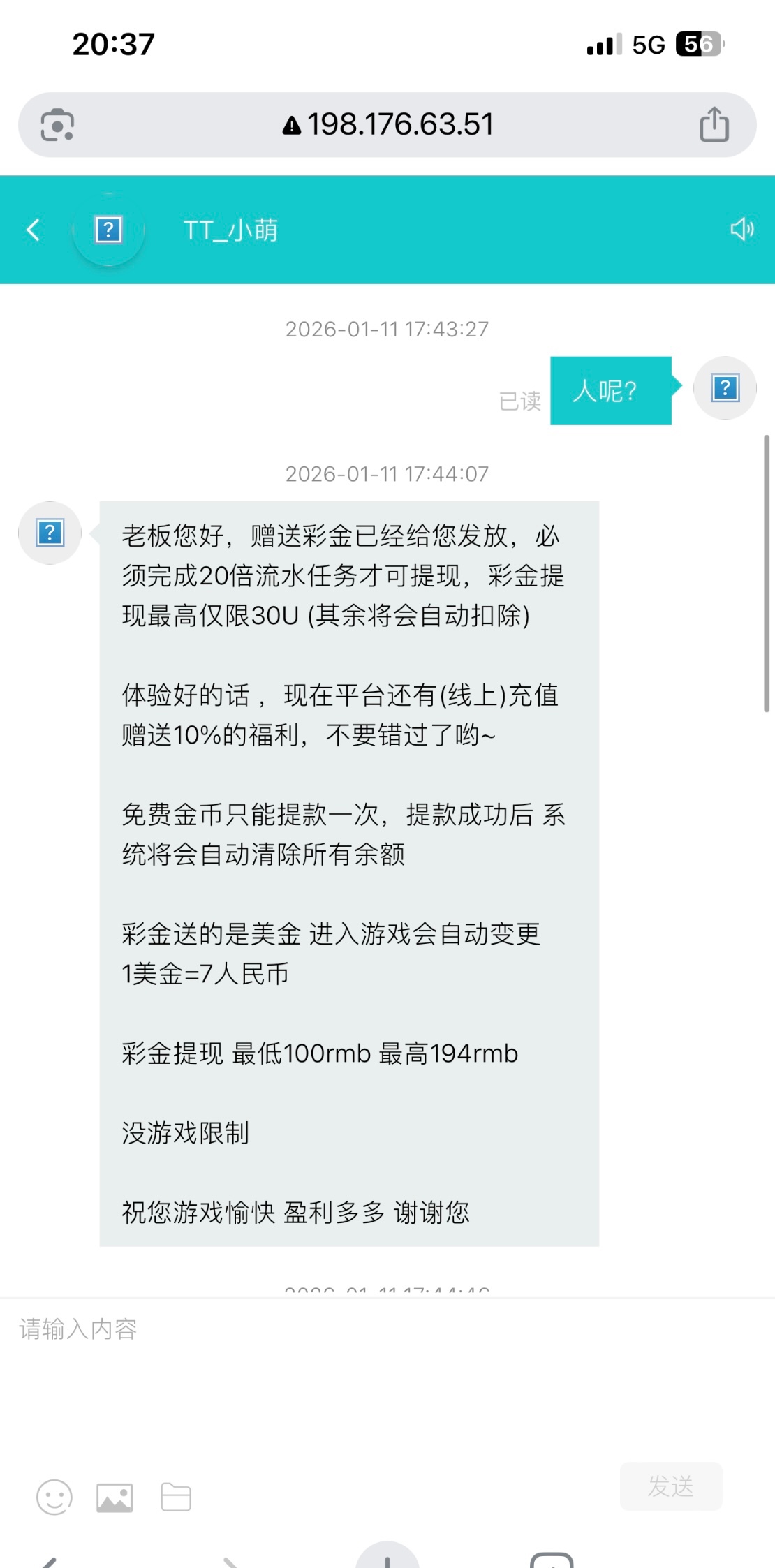Go back from the TT_小萌 chat

(33, 230)
